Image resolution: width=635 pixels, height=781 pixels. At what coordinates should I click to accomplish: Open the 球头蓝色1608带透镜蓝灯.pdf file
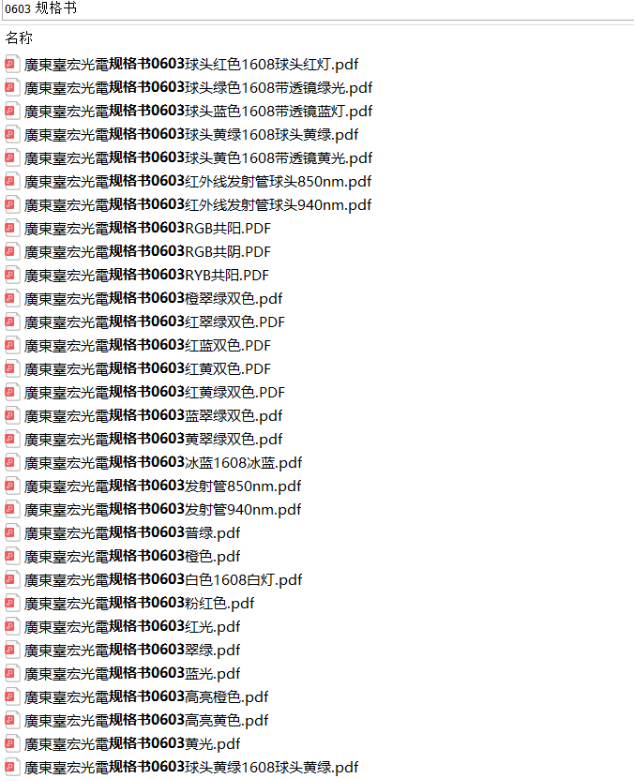point(198,111)
